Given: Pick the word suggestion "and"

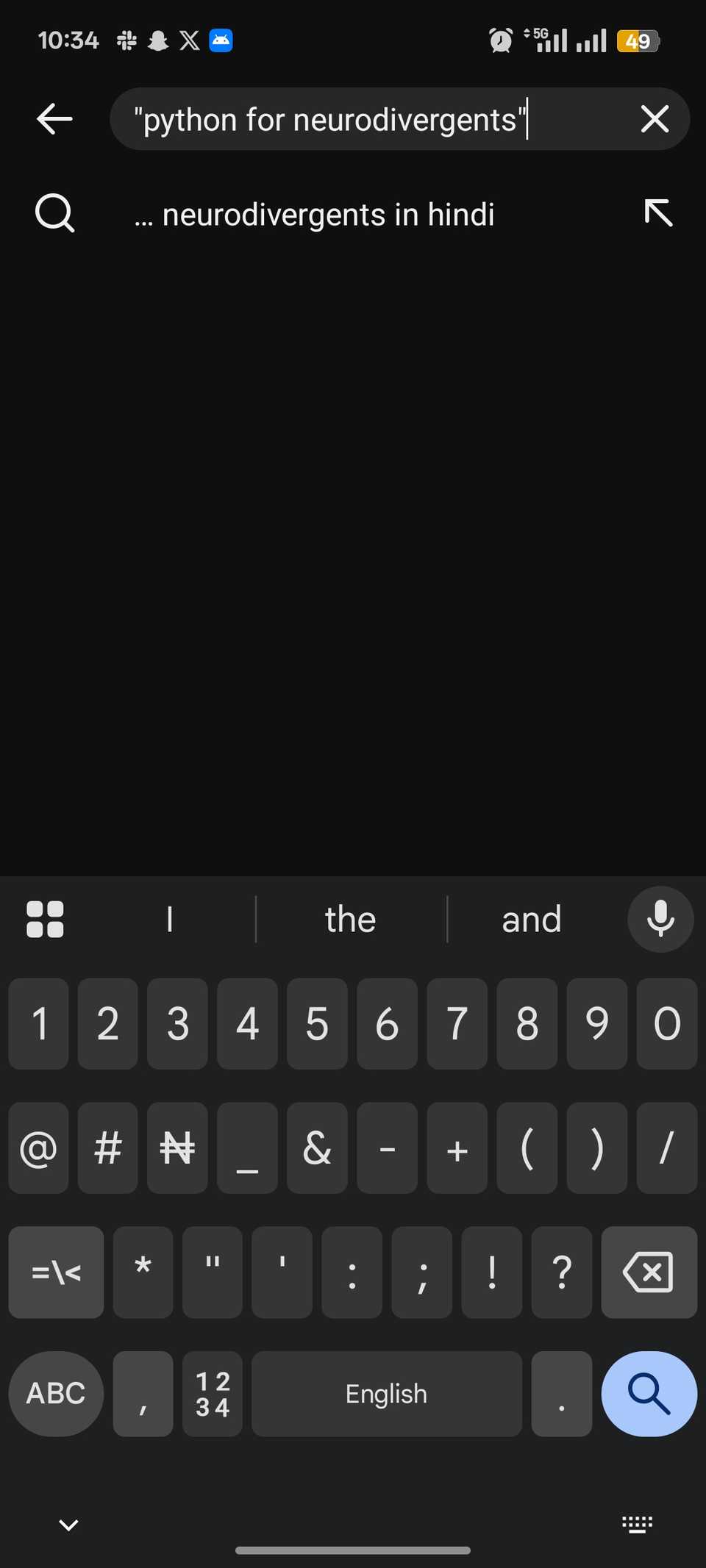Looking at the screenshot, I should point(531,919).
